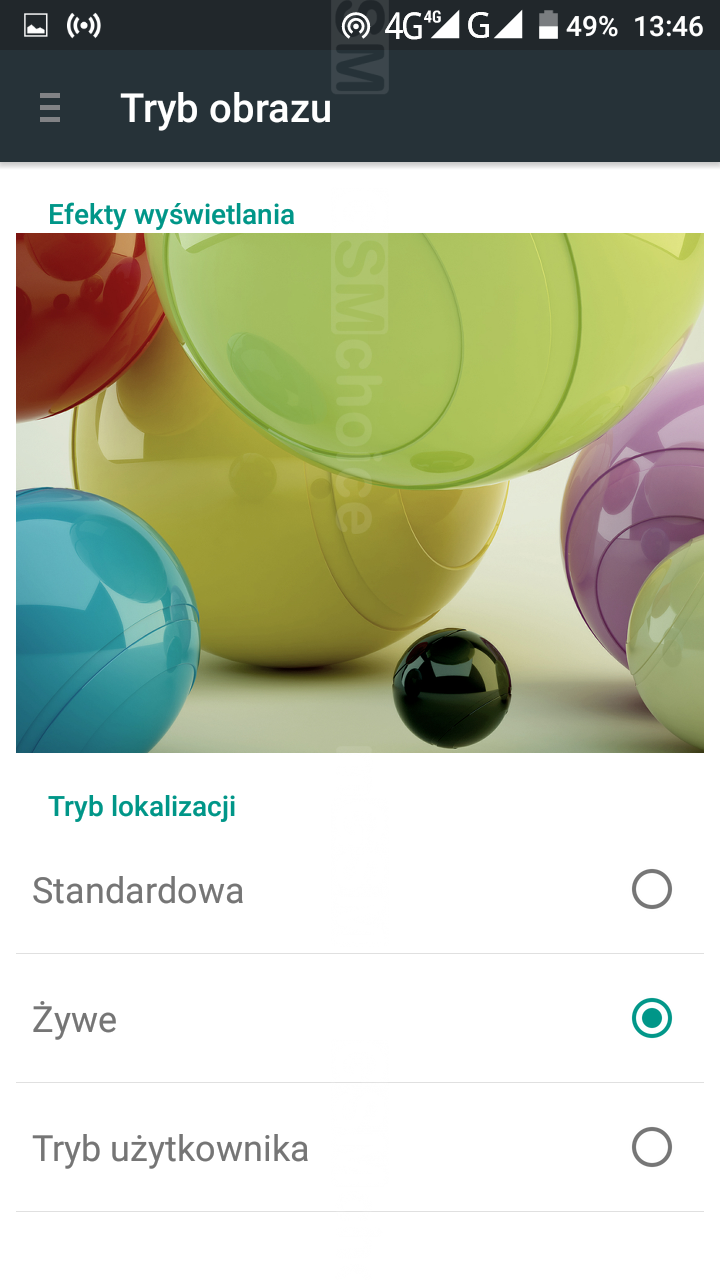
Task: Select the Standardowa picture mode
Action: [651, 889]
